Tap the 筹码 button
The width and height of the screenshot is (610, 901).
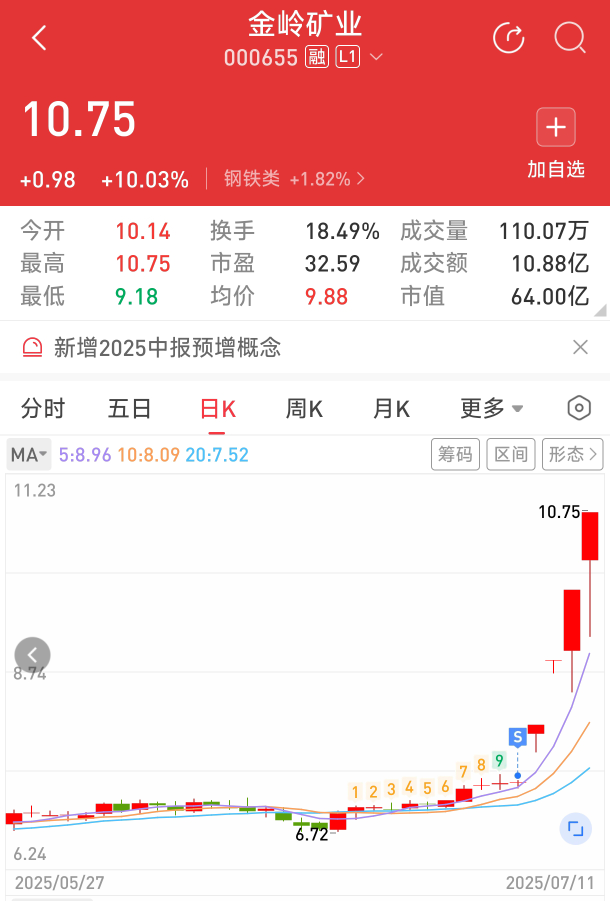click(455, 454)
